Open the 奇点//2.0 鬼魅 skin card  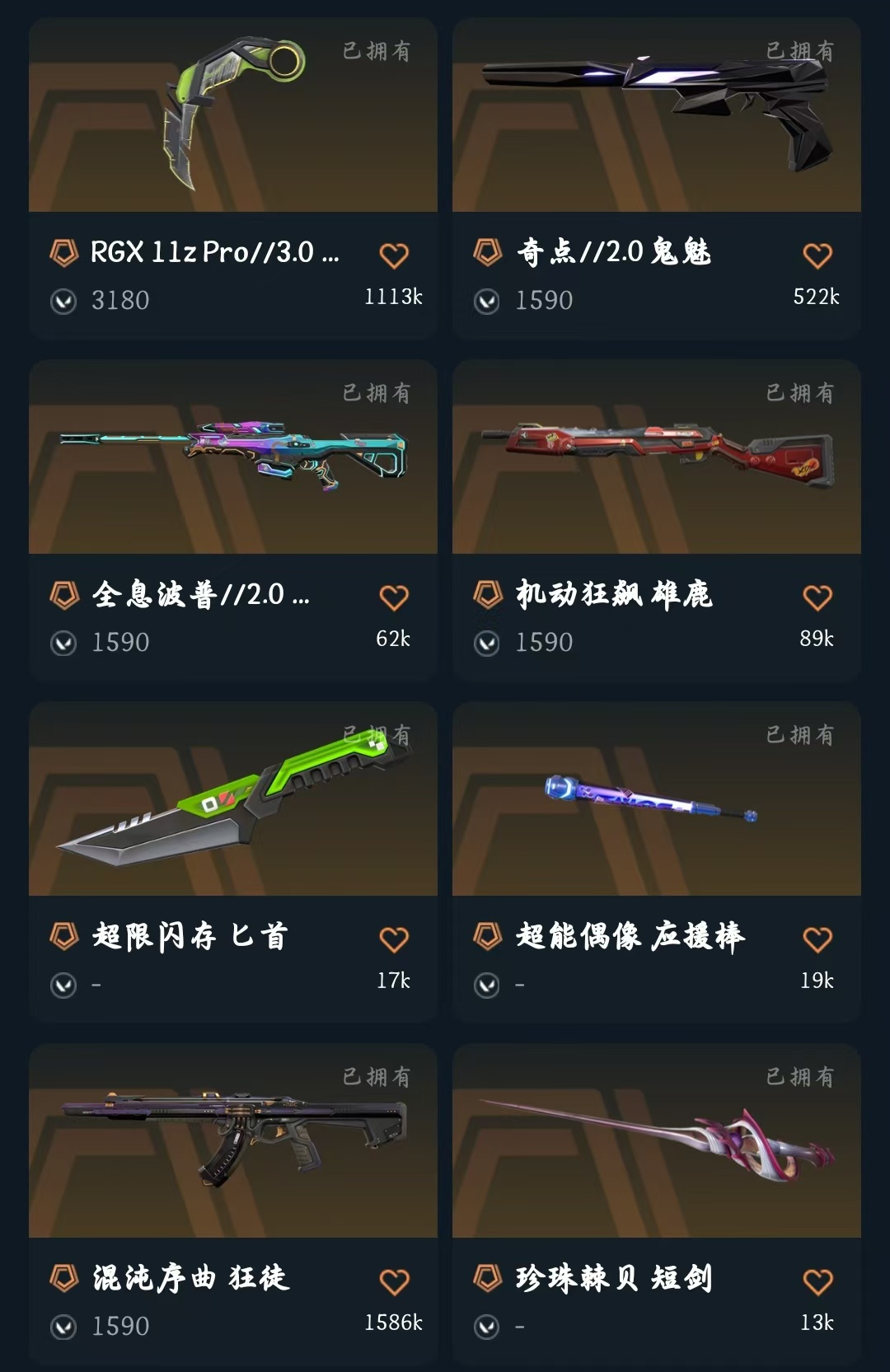[656, 115]
